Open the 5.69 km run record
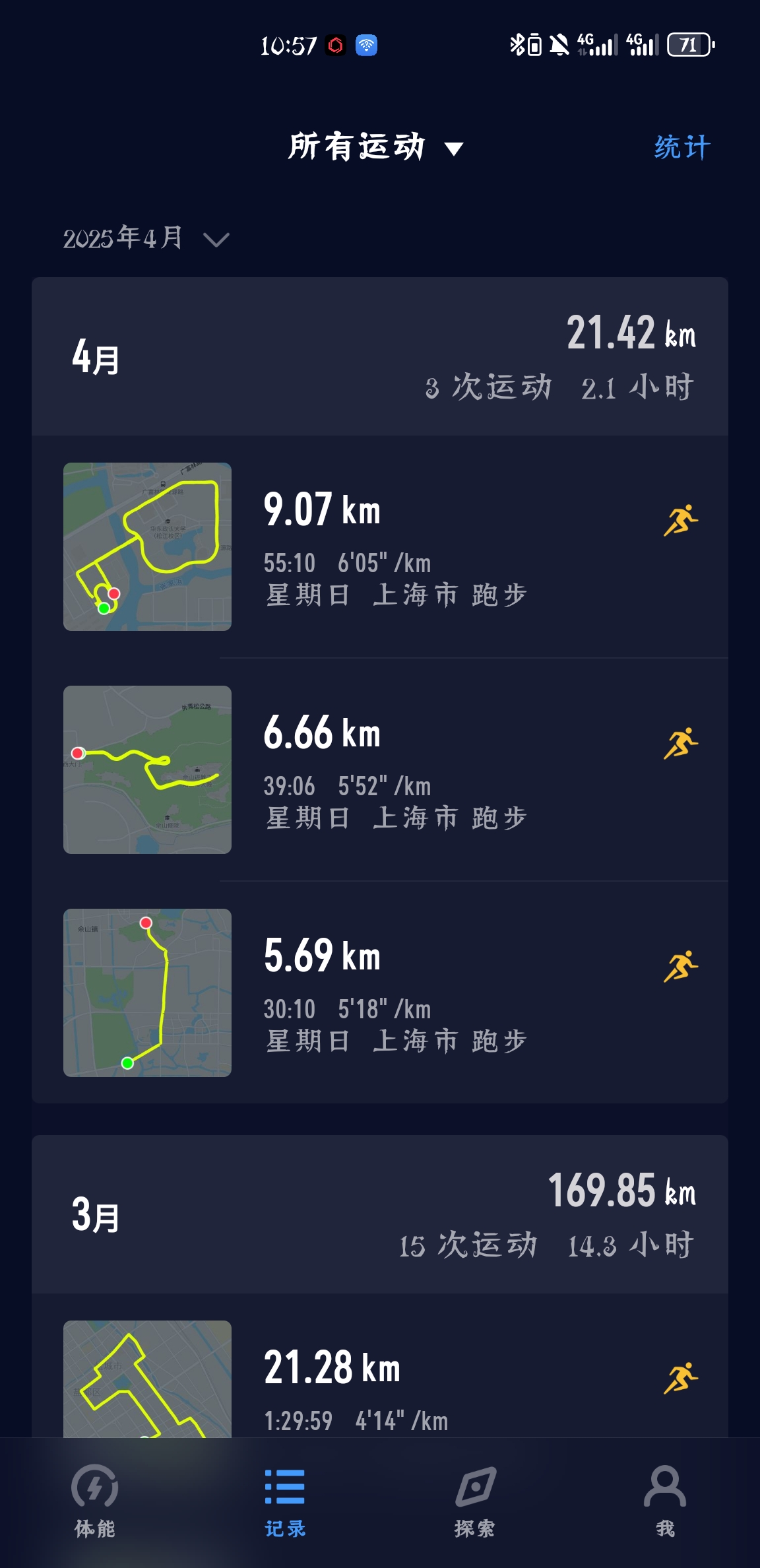Viewport: 760px width, 1568px height. [x=380, y=993]
